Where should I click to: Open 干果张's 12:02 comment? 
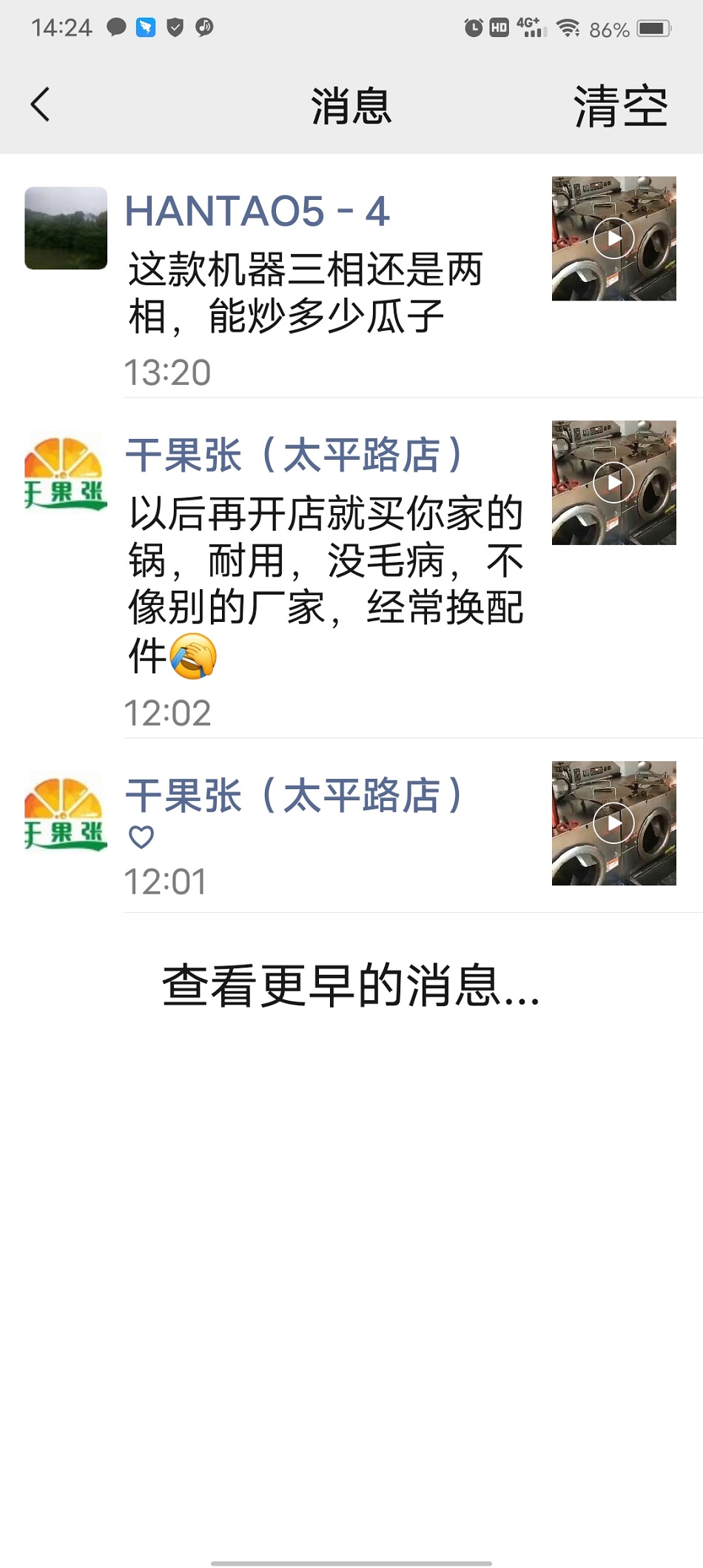coord(326,585)
